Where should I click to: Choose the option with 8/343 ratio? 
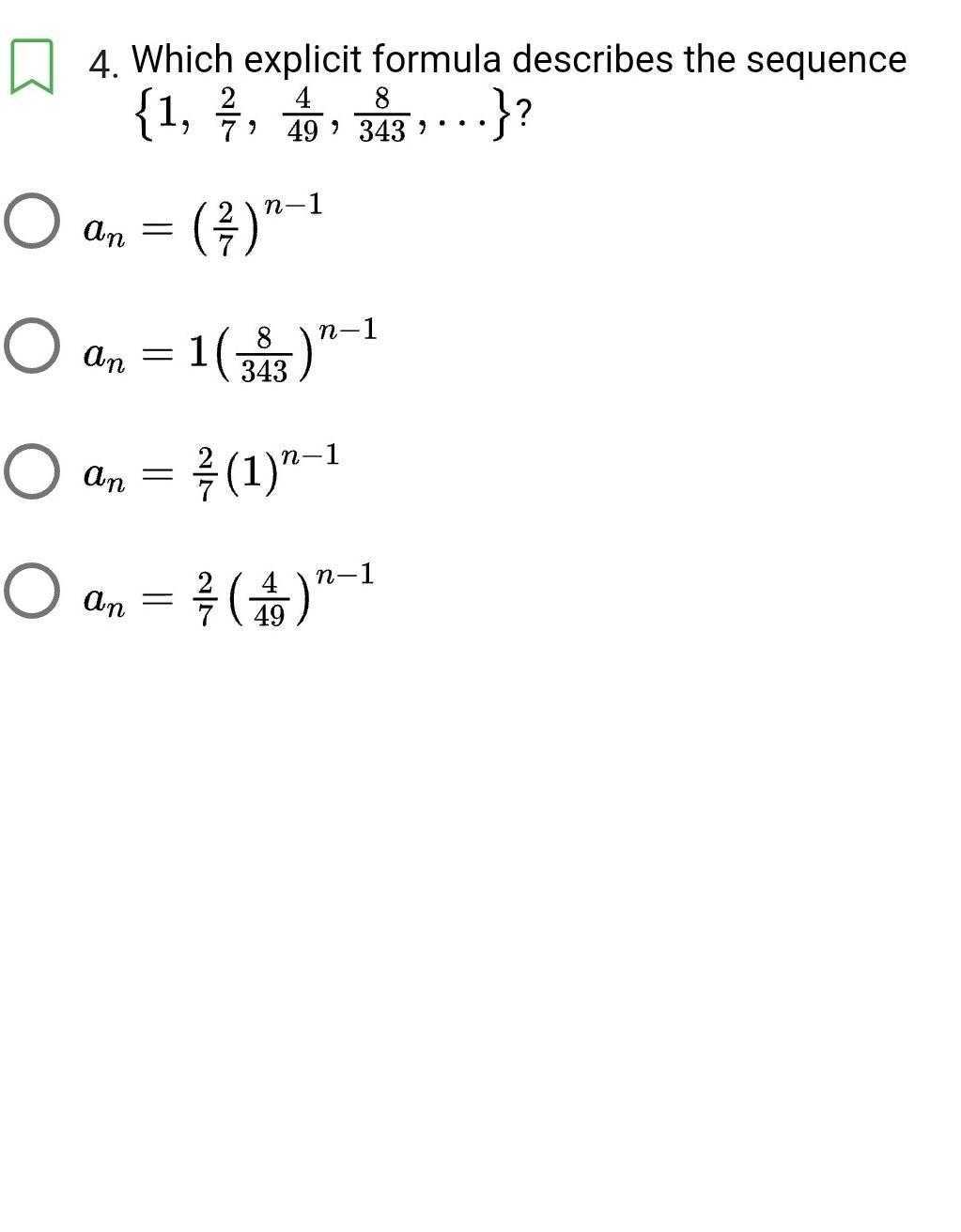(32, 346)
